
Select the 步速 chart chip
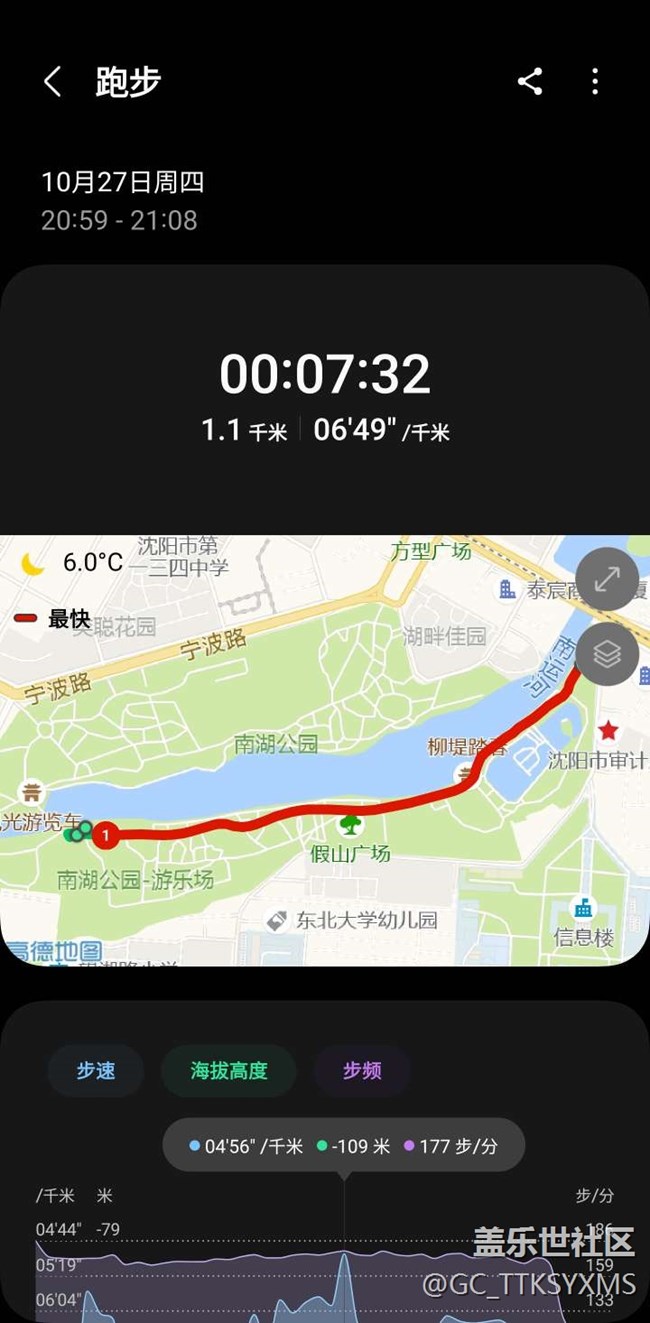click(96, 1071)
